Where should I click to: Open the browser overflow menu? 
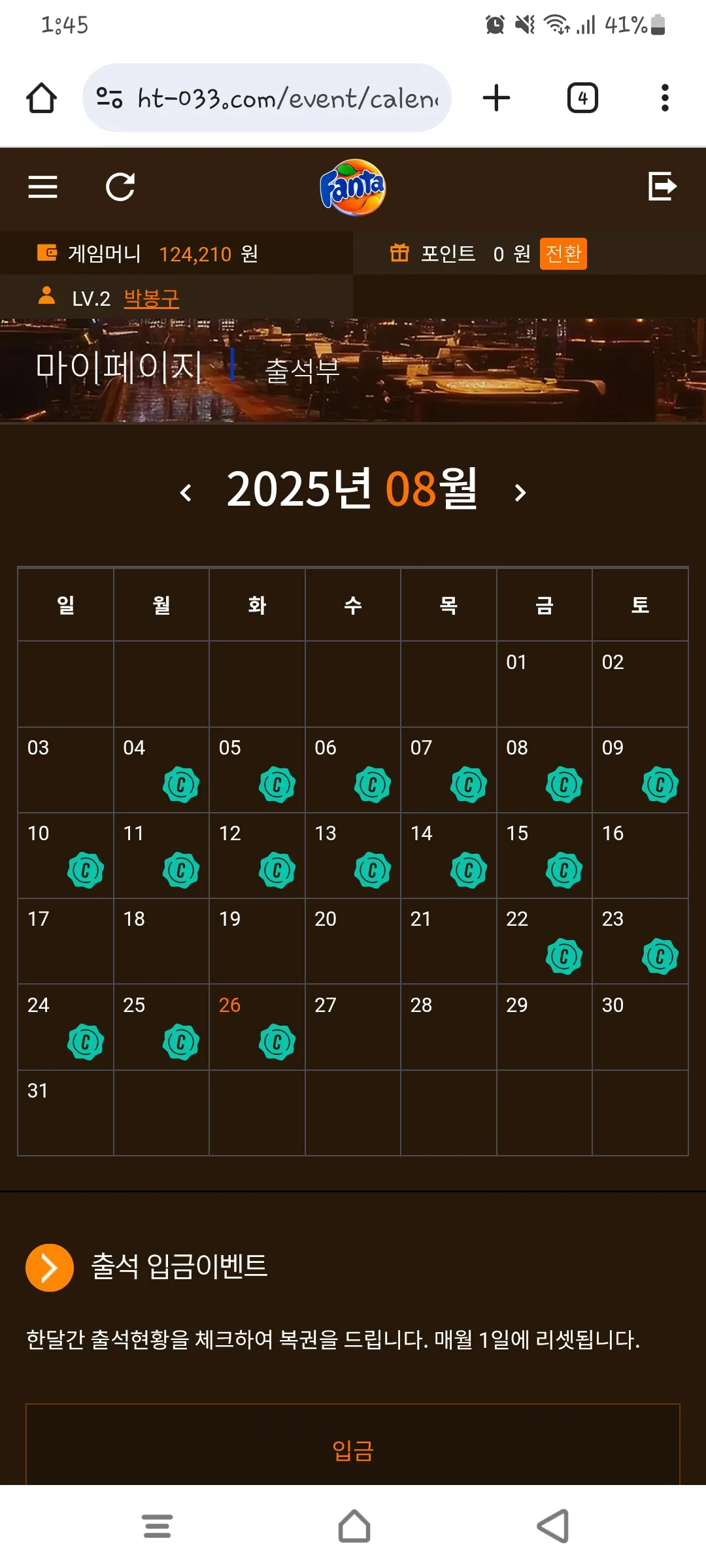pos(665,98)
